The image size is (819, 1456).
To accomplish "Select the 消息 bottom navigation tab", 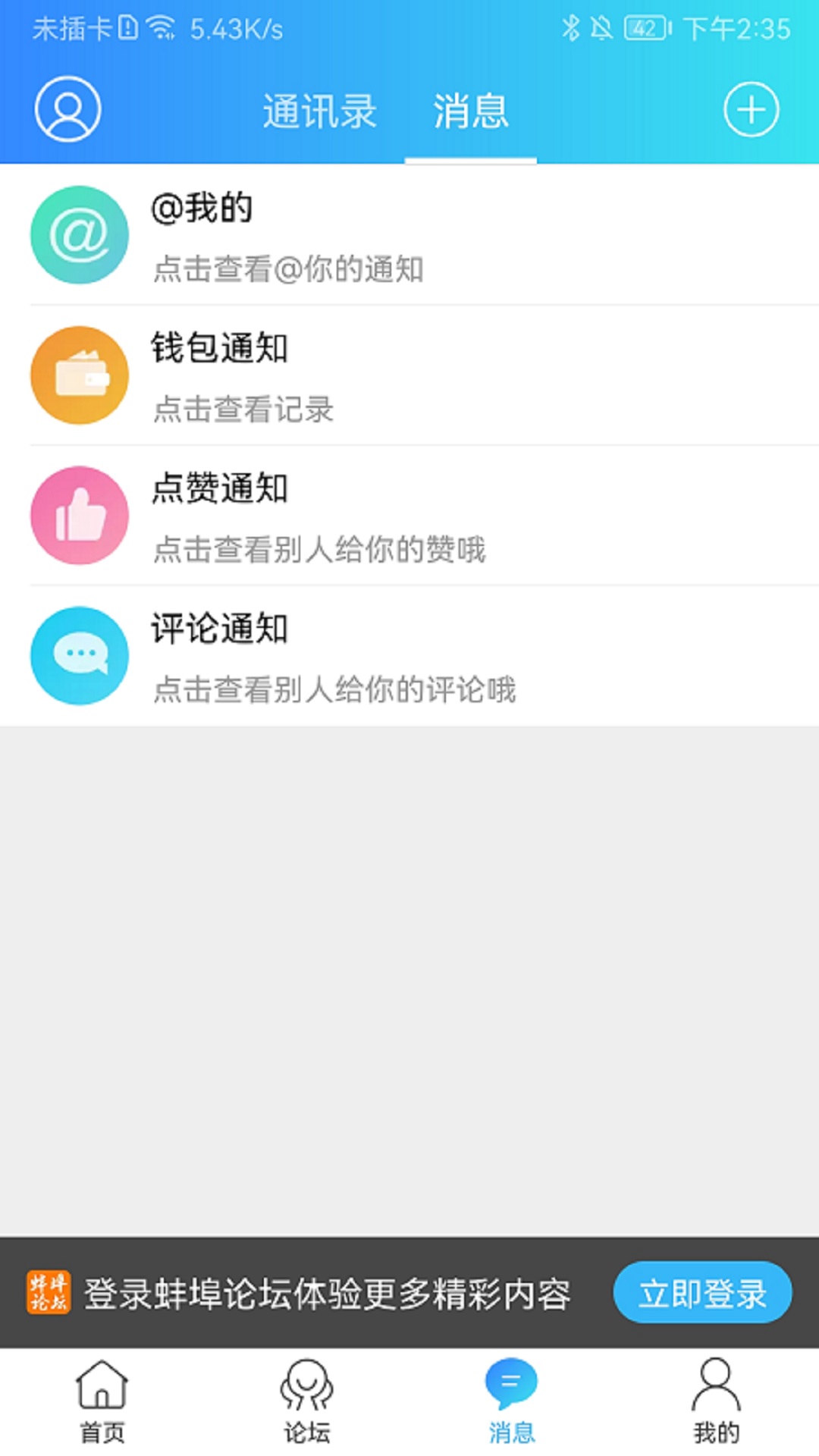I will [512, 1401].
